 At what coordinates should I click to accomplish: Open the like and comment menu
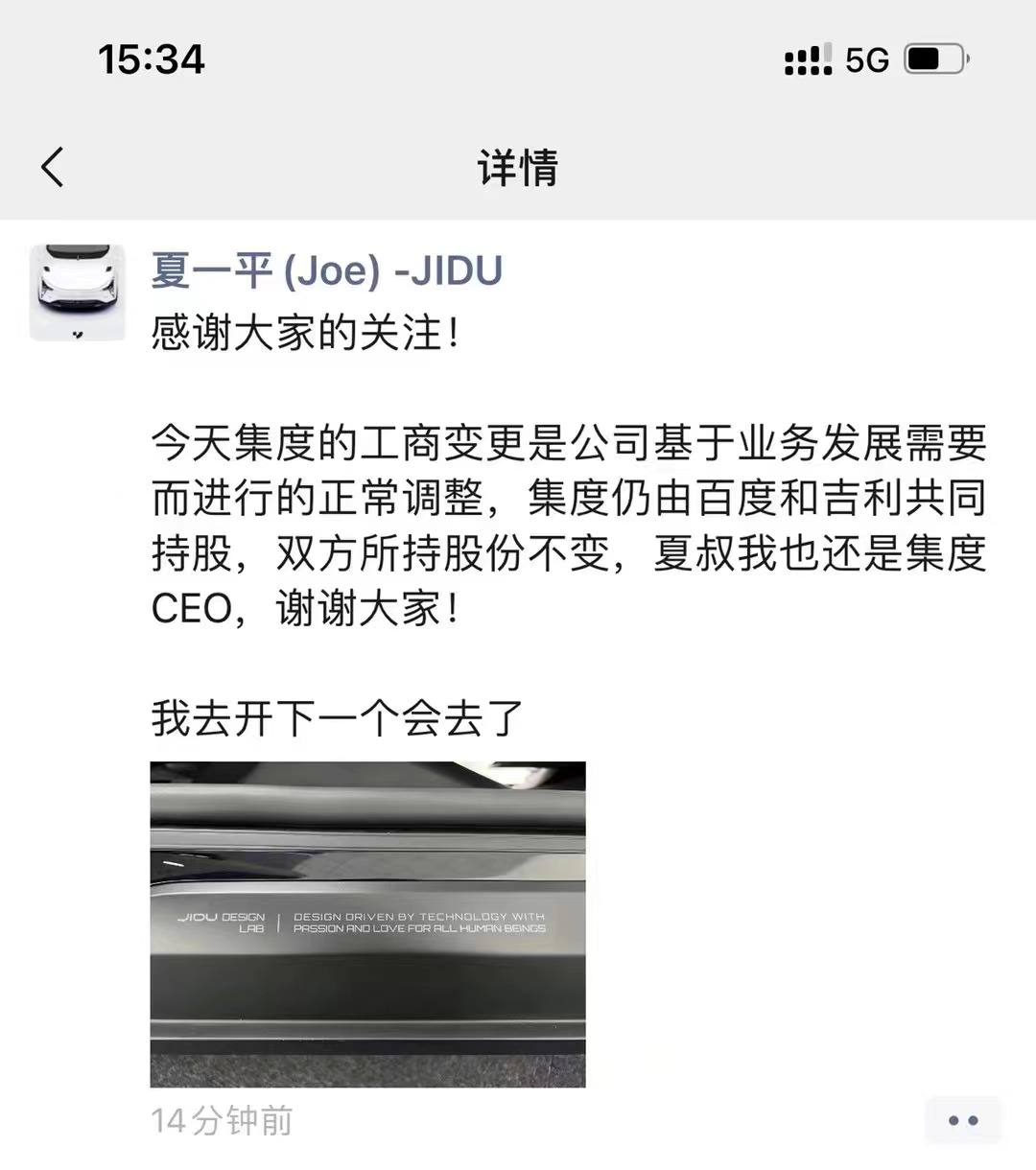(x=962, y=1119)
